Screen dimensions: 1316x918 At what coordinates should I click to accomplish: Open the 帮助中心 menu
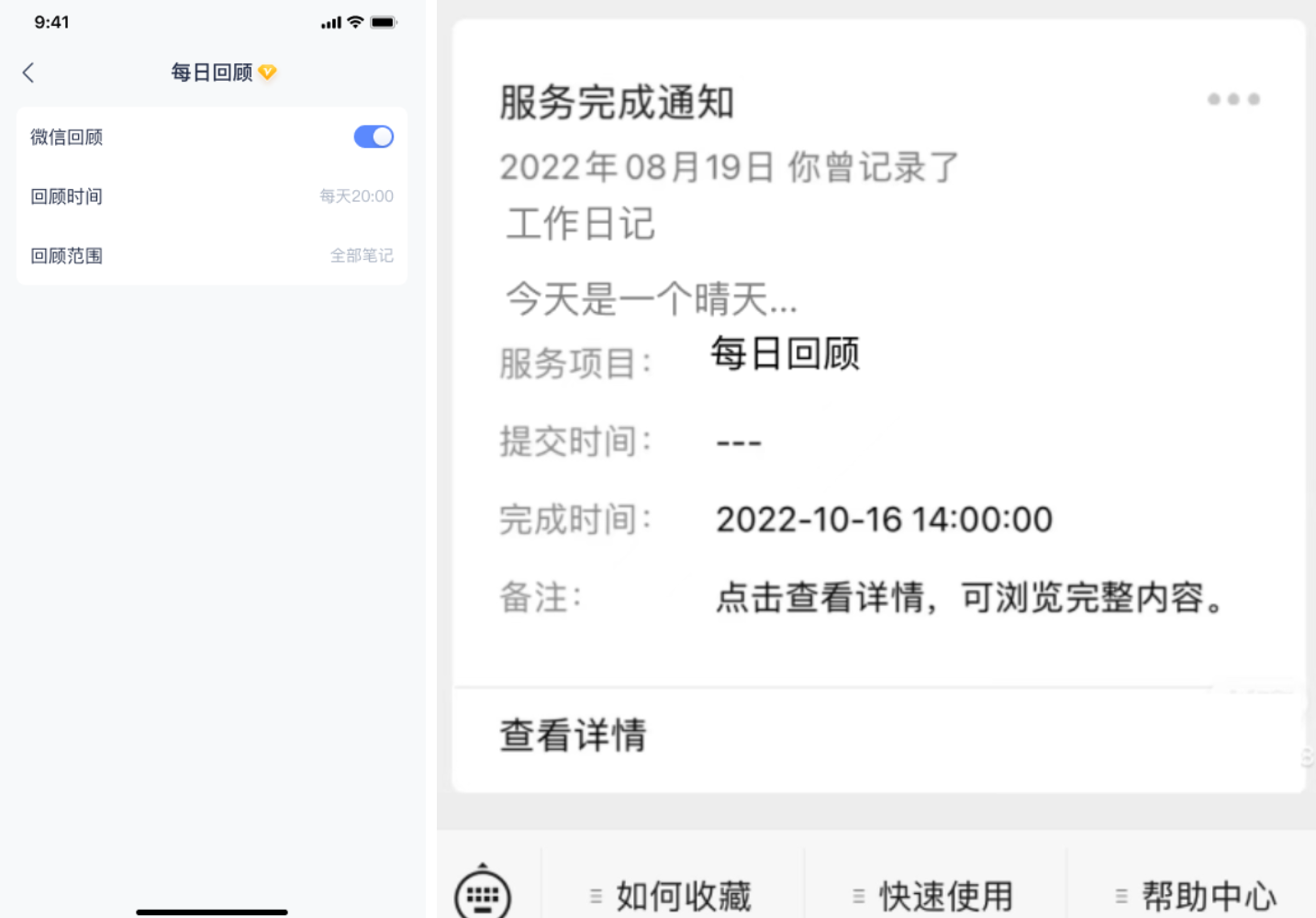(1198, 895)
